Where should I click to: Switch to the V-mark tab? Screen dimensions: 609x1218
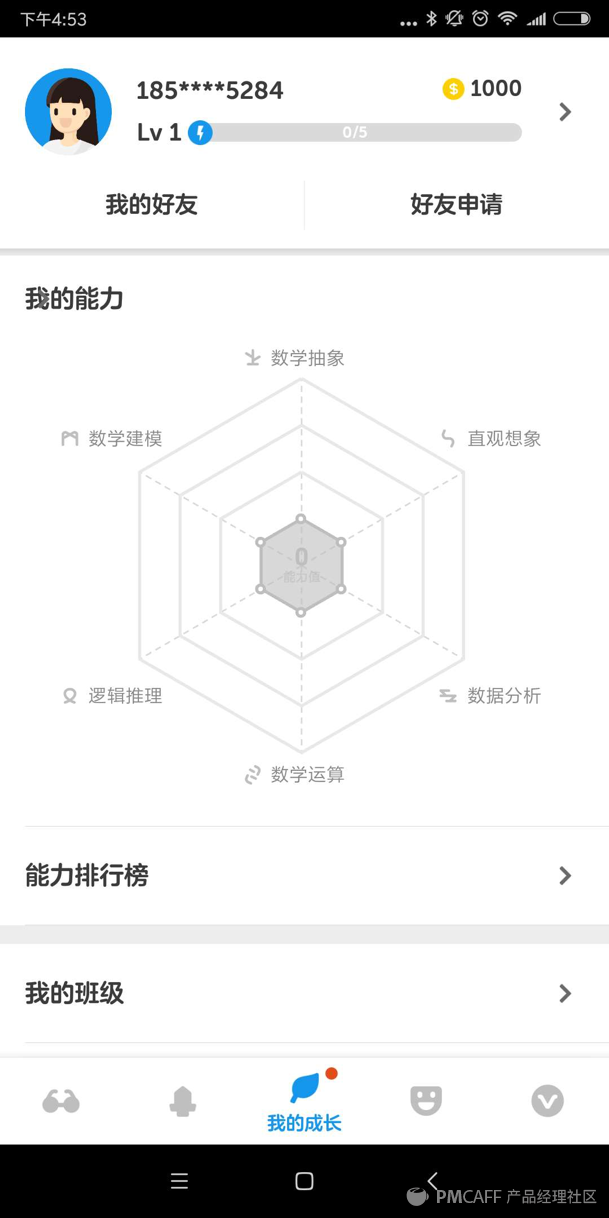pyautogui.click(x=547, y=1101)
